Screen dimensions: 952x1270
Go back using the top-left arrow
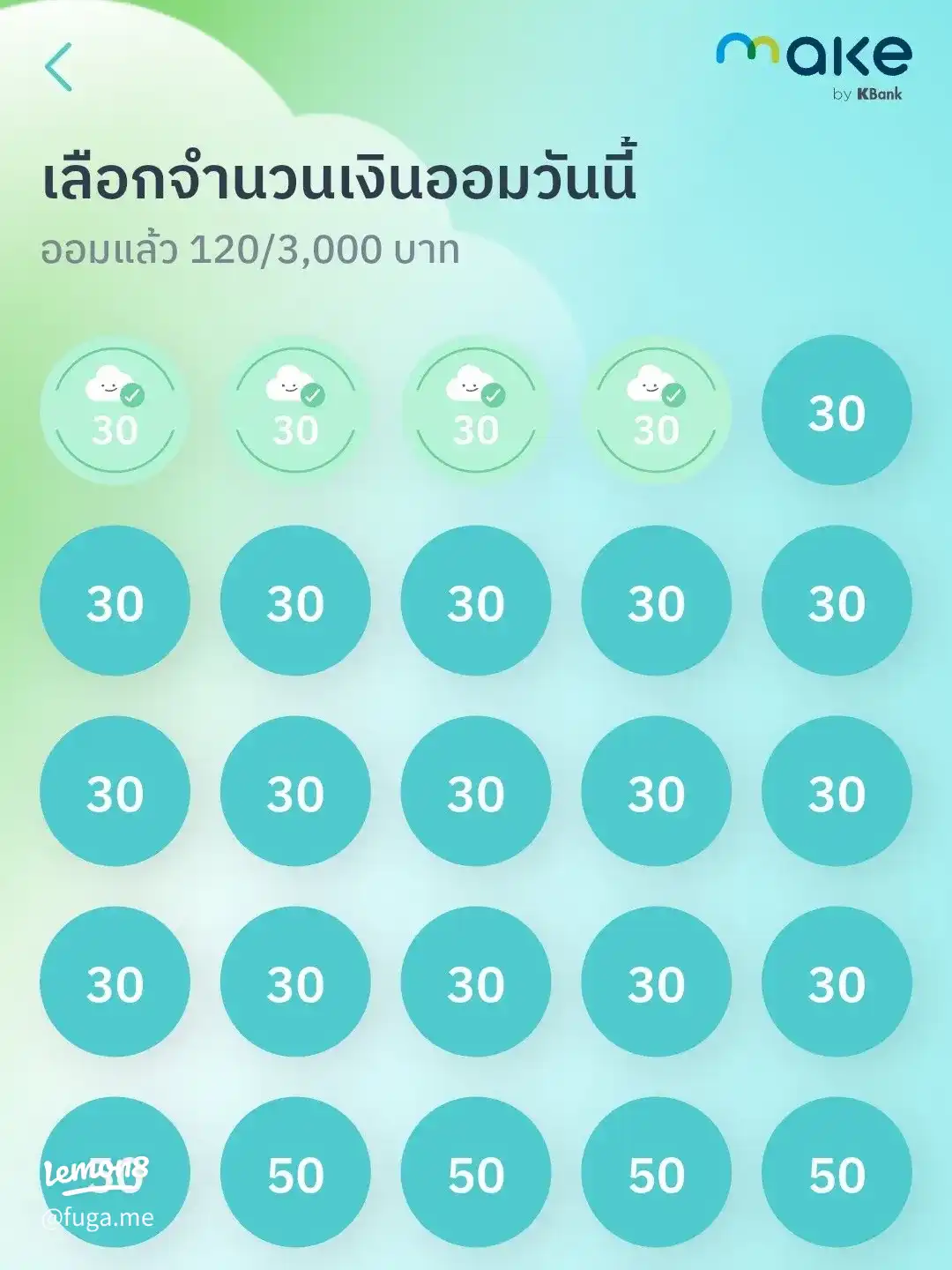pos(59,67)
